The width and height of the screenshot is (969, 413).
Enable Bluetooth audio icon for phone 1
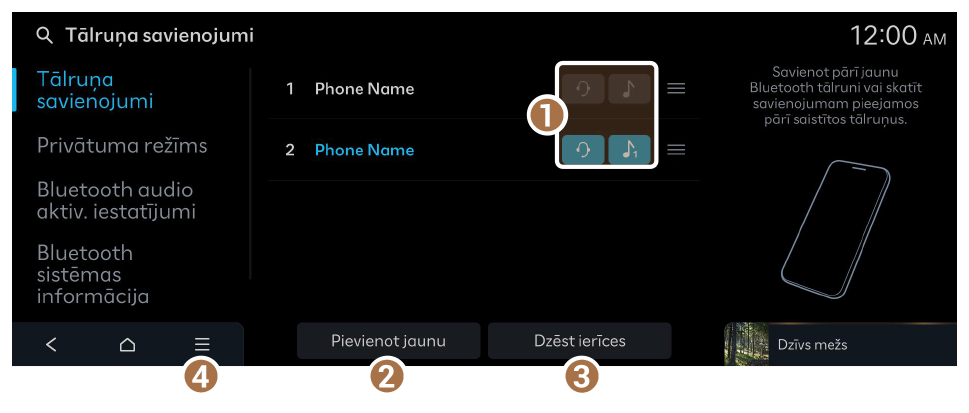[x=629, y=89]
